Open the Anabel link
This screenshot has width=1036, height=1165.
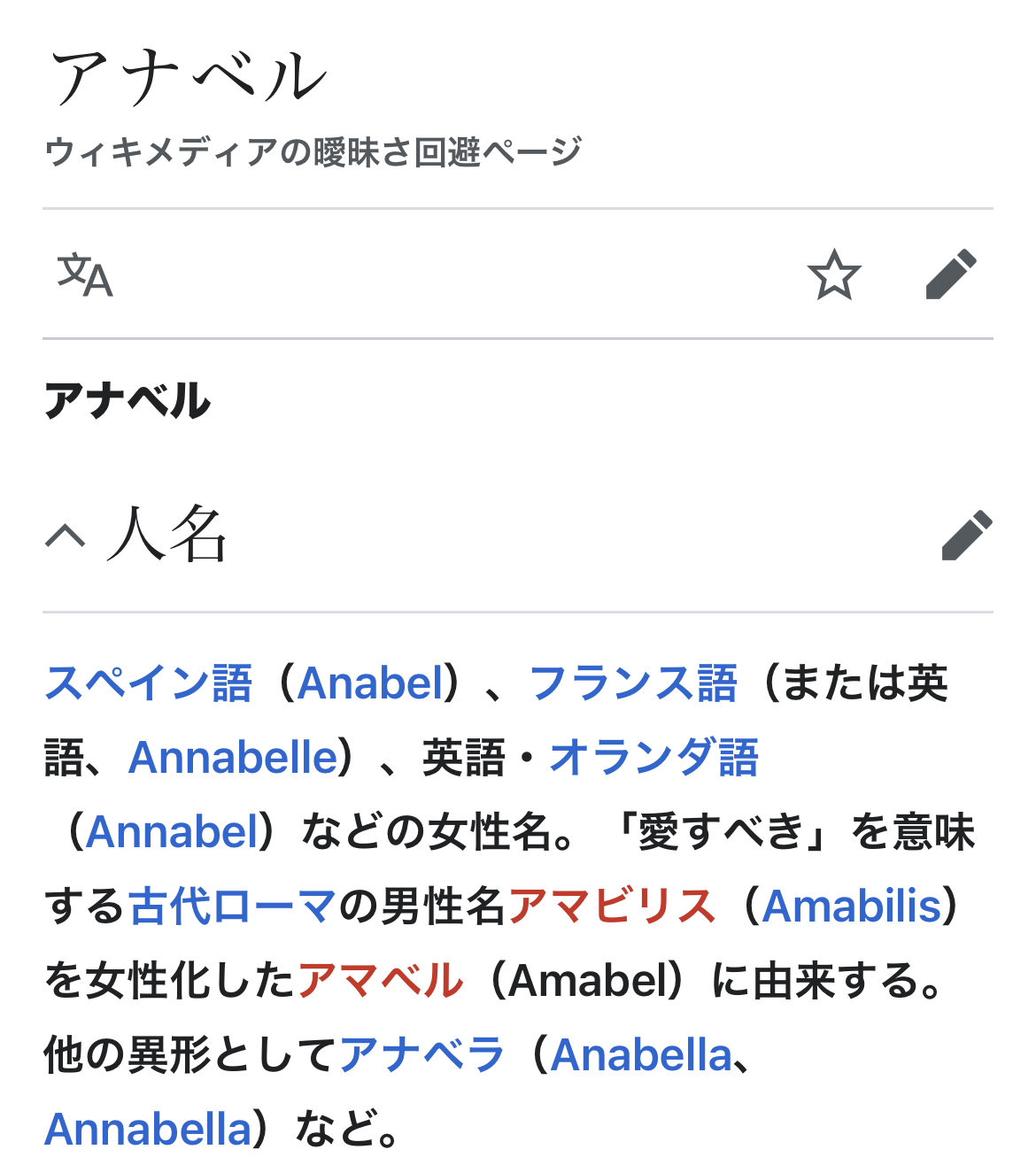point(370,683)
